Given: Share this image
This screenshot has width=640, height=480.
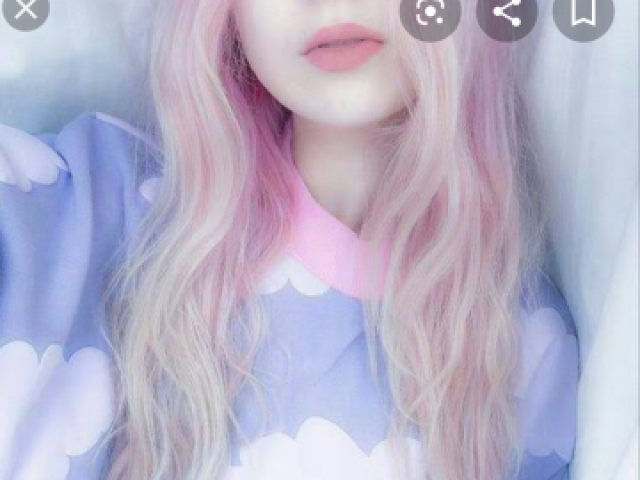Looking at the screenshot, I should pos(507,12).
